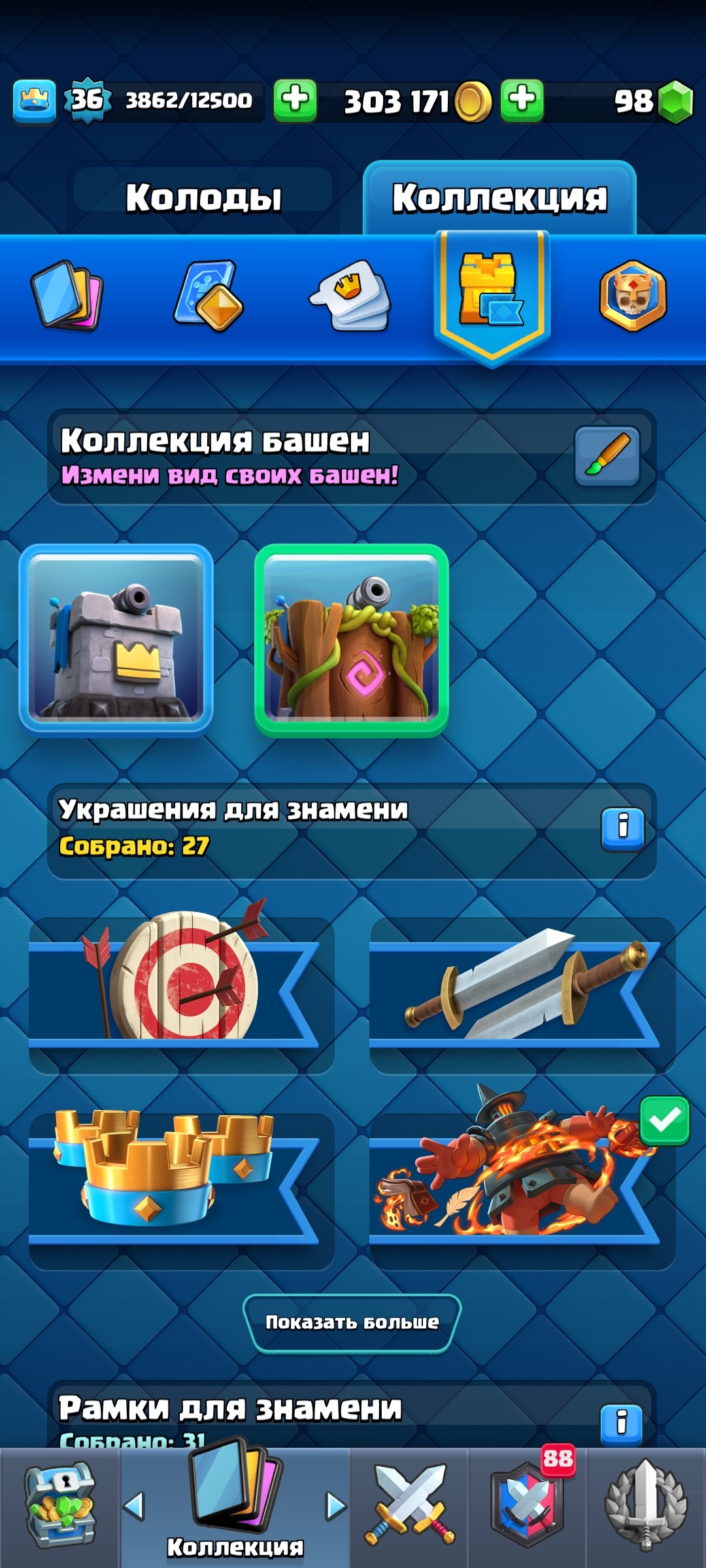Show info about Рамки для знамени
The image size is (706, 1568).
(621, 1423)
